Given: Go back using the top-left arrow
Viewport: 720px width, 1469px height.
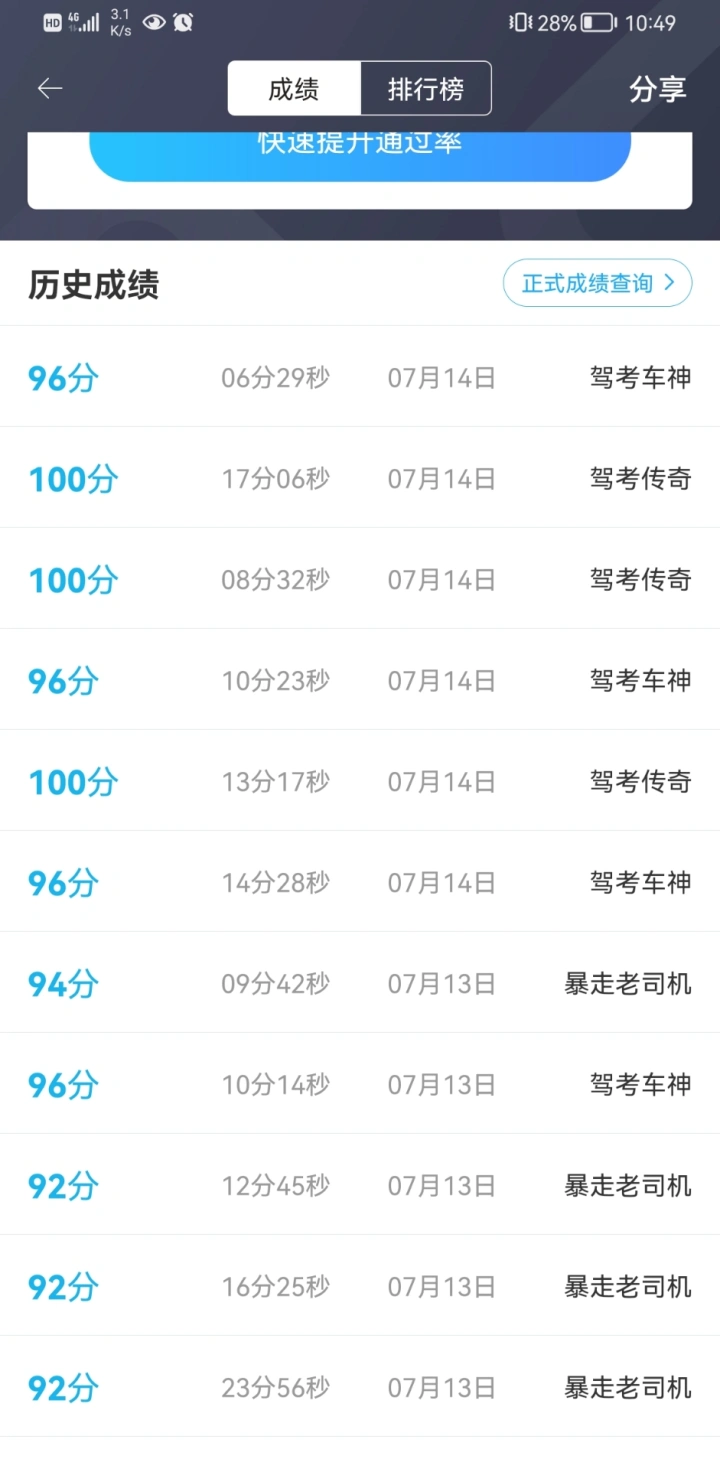Looking at the screenshot, I should (x=50, y=89).
